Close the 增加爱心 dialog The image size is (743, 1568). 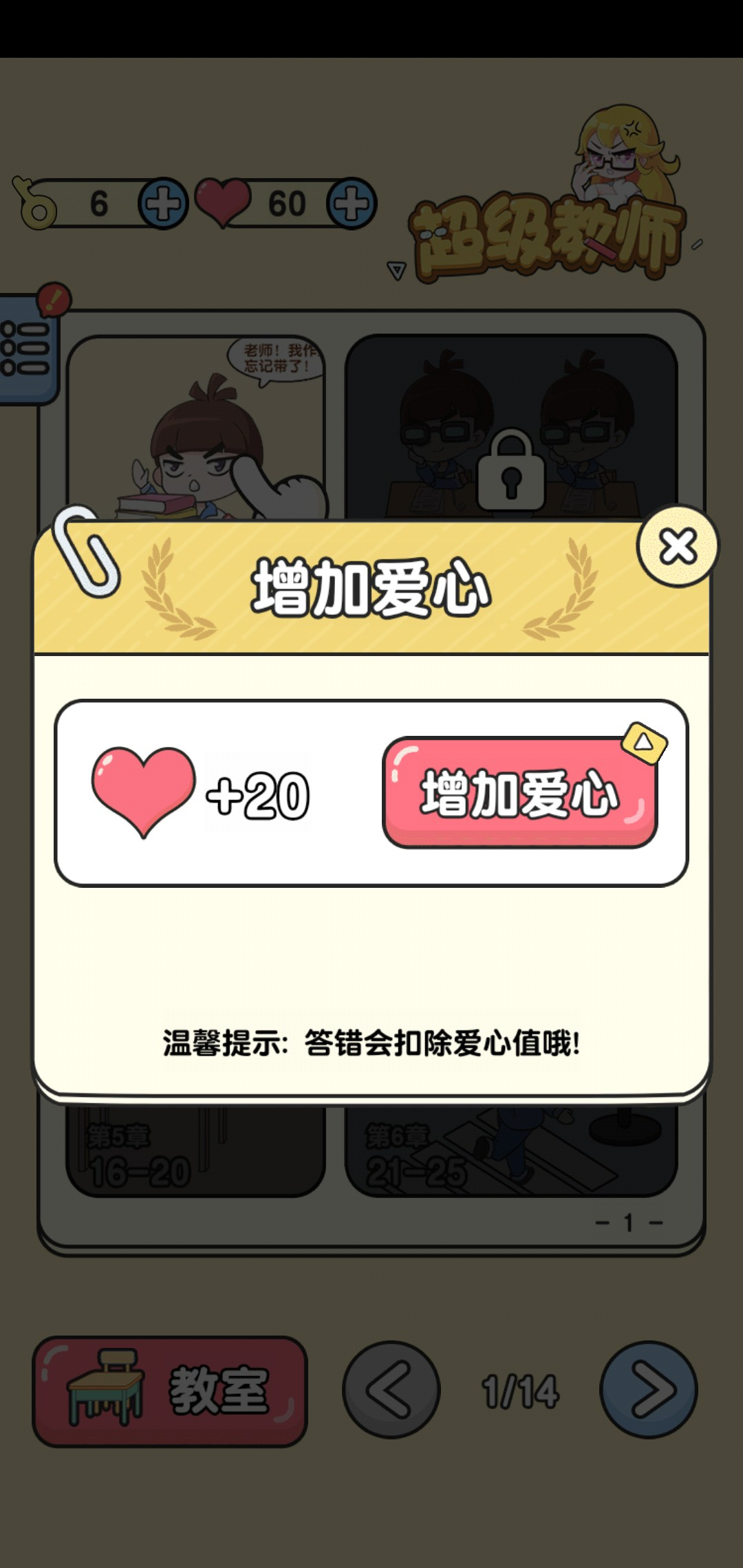tap(678, 547)
